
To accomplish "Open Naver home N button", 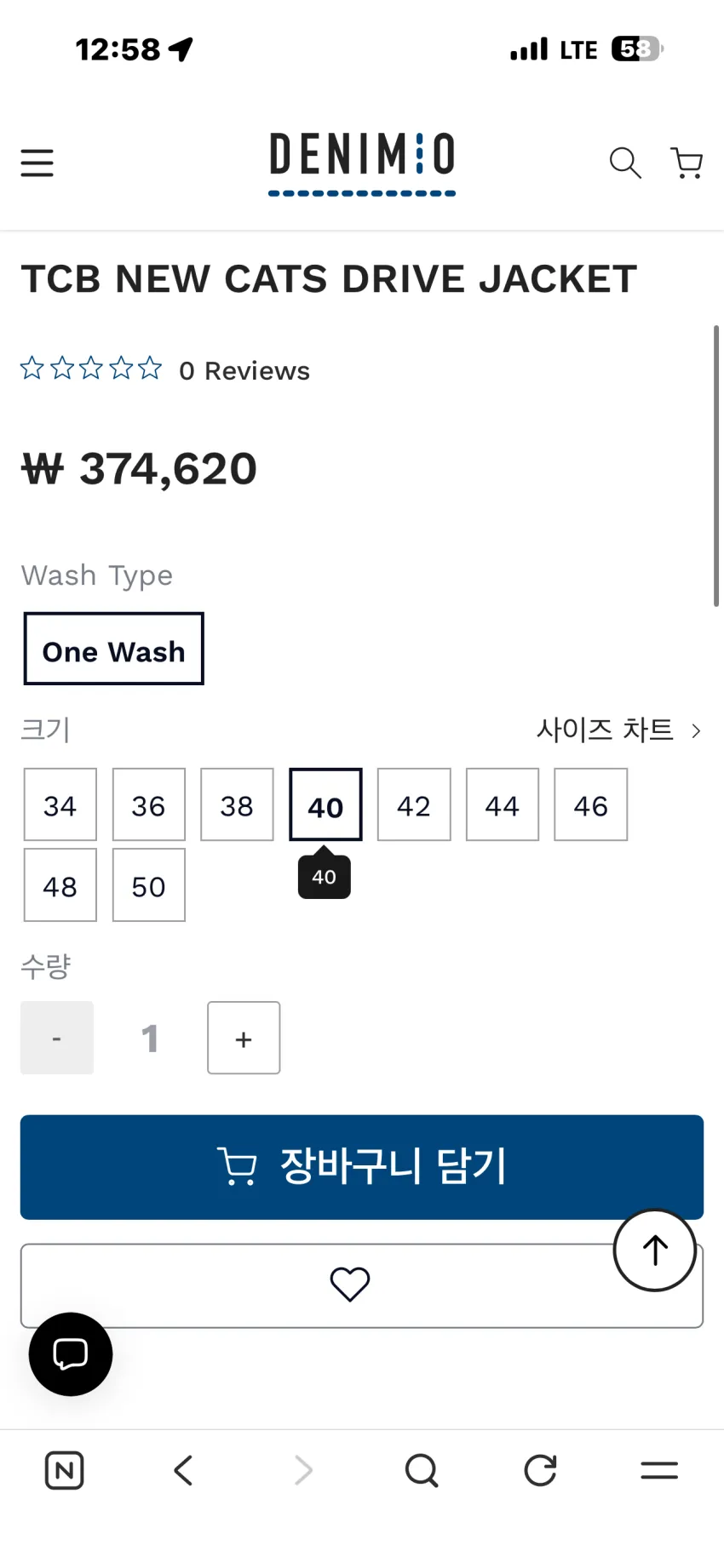I will [64, 1470].
